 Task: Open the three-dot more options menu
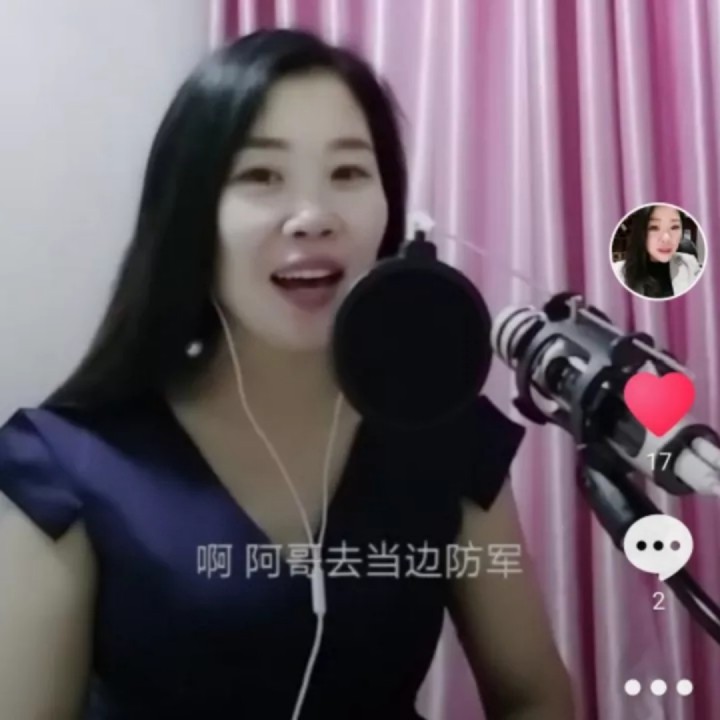pos(658,687)
